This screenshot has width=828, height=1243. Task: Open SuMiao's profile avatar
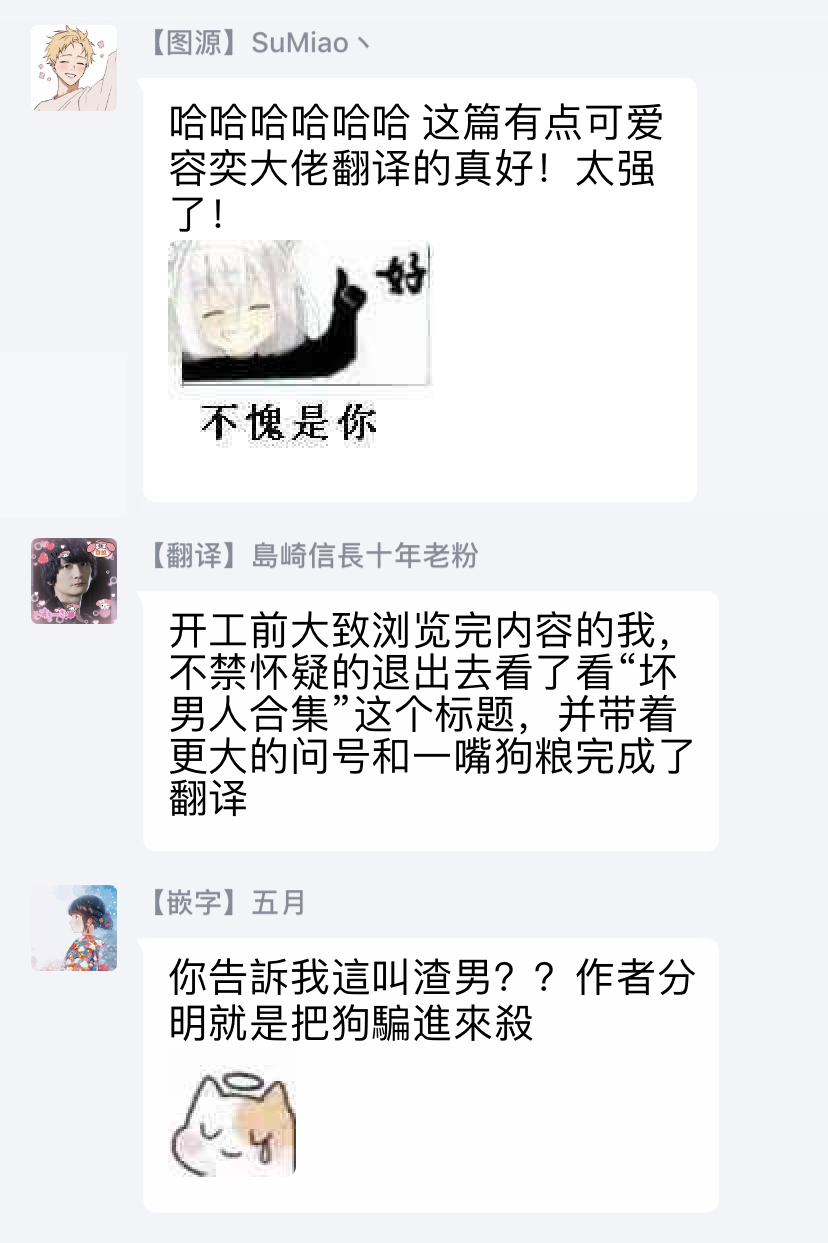click(x=74, y=68)
